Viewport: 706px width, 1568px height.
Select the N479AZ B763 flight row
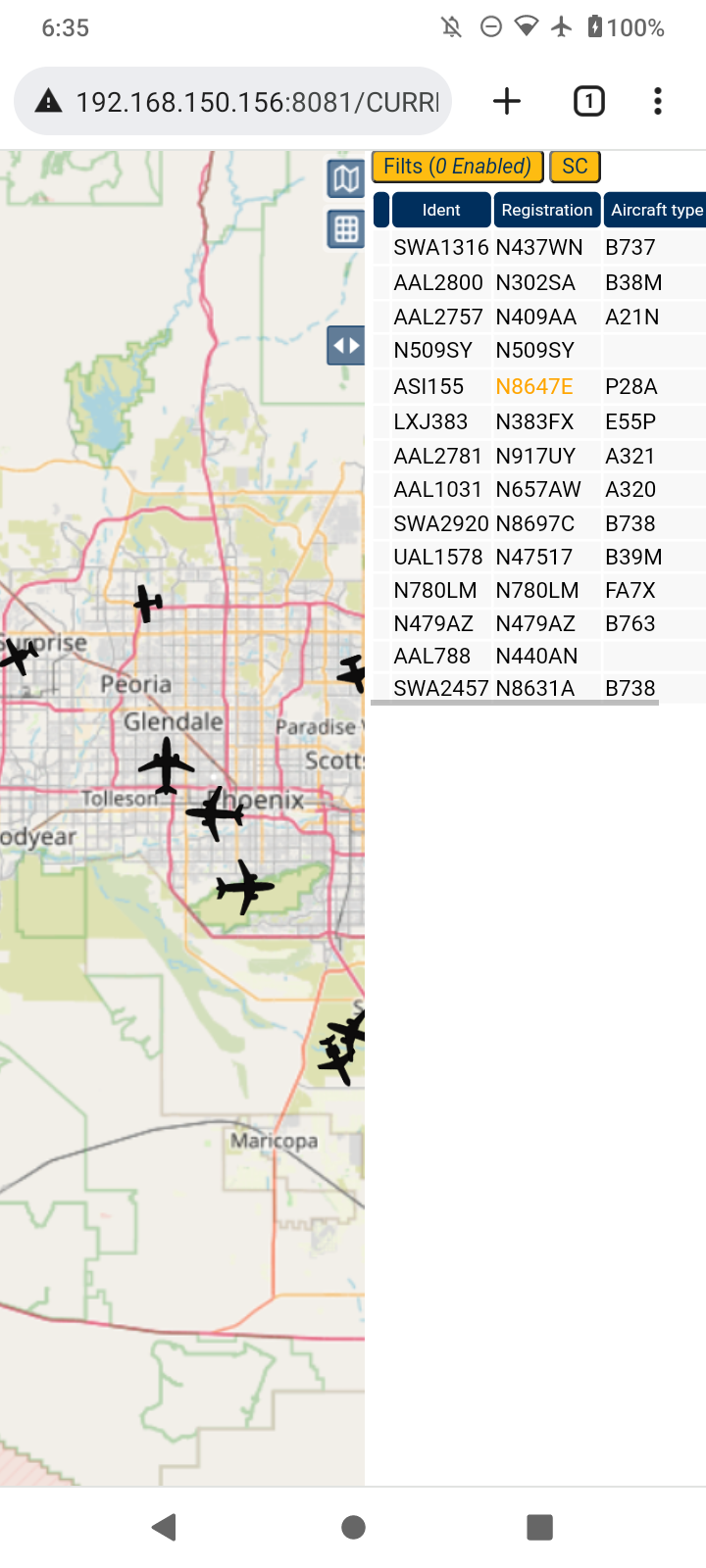point(538,623)
